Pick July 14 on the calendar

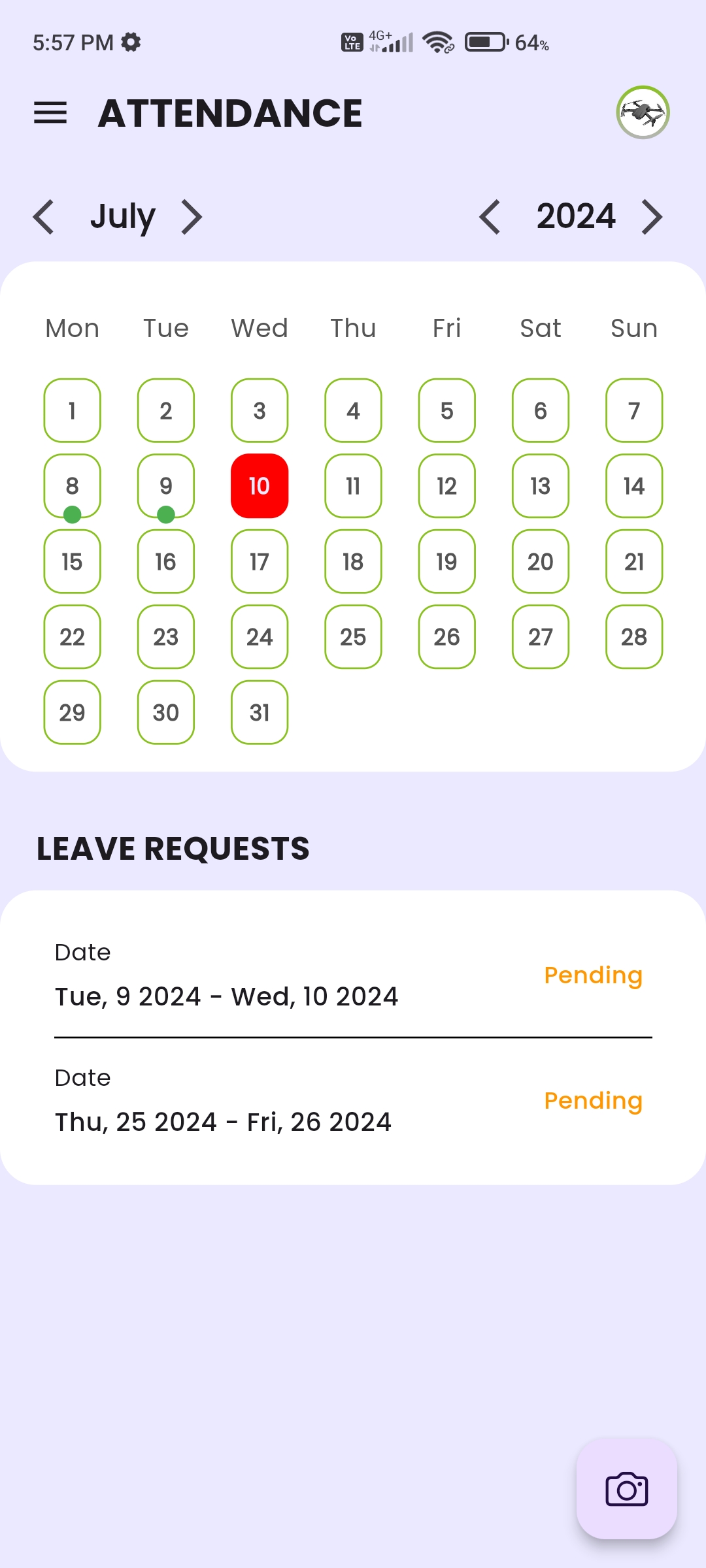point(634,486)
